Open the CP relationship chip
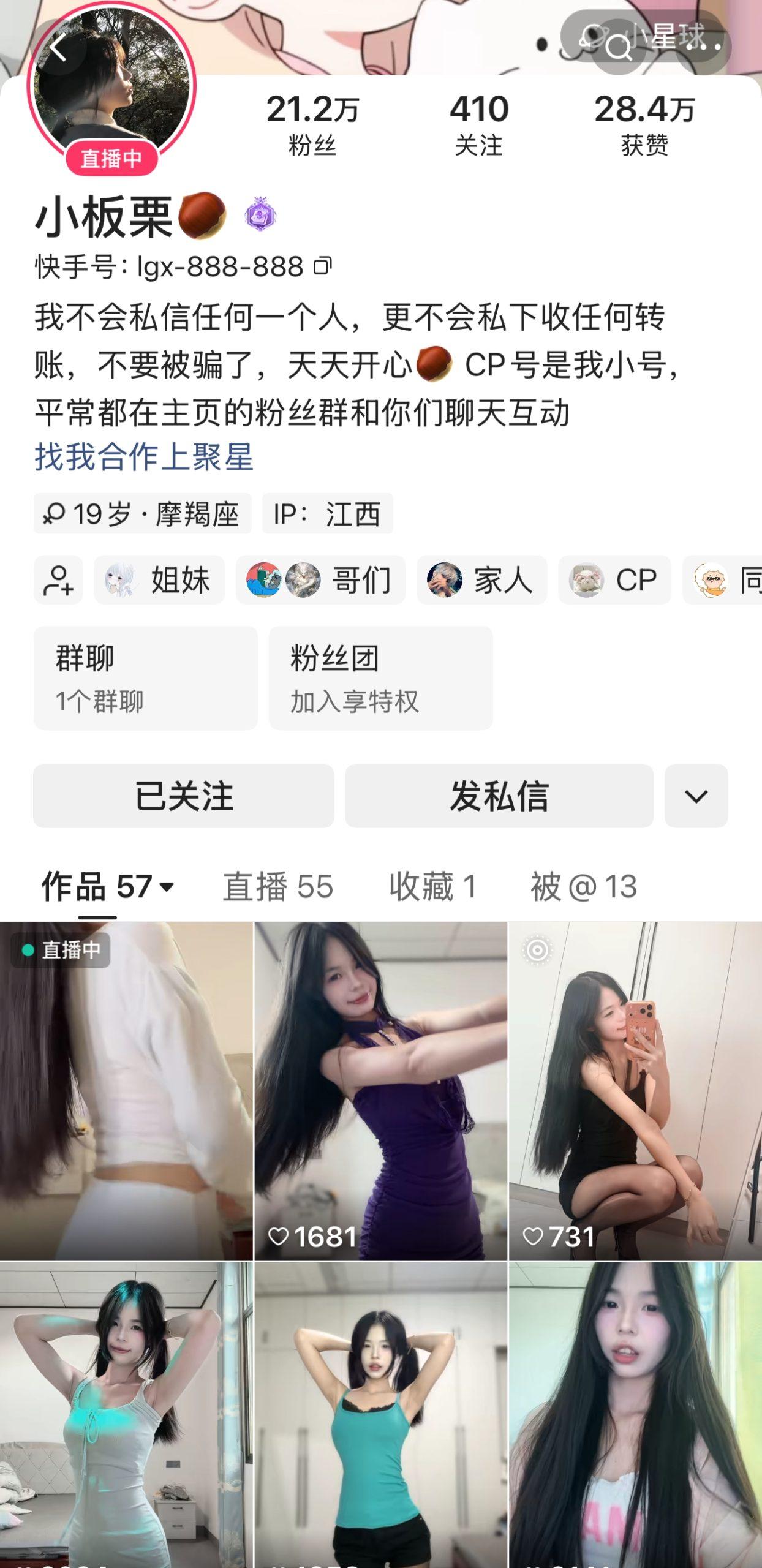The image size is (762, 1568). coord(614,579)
